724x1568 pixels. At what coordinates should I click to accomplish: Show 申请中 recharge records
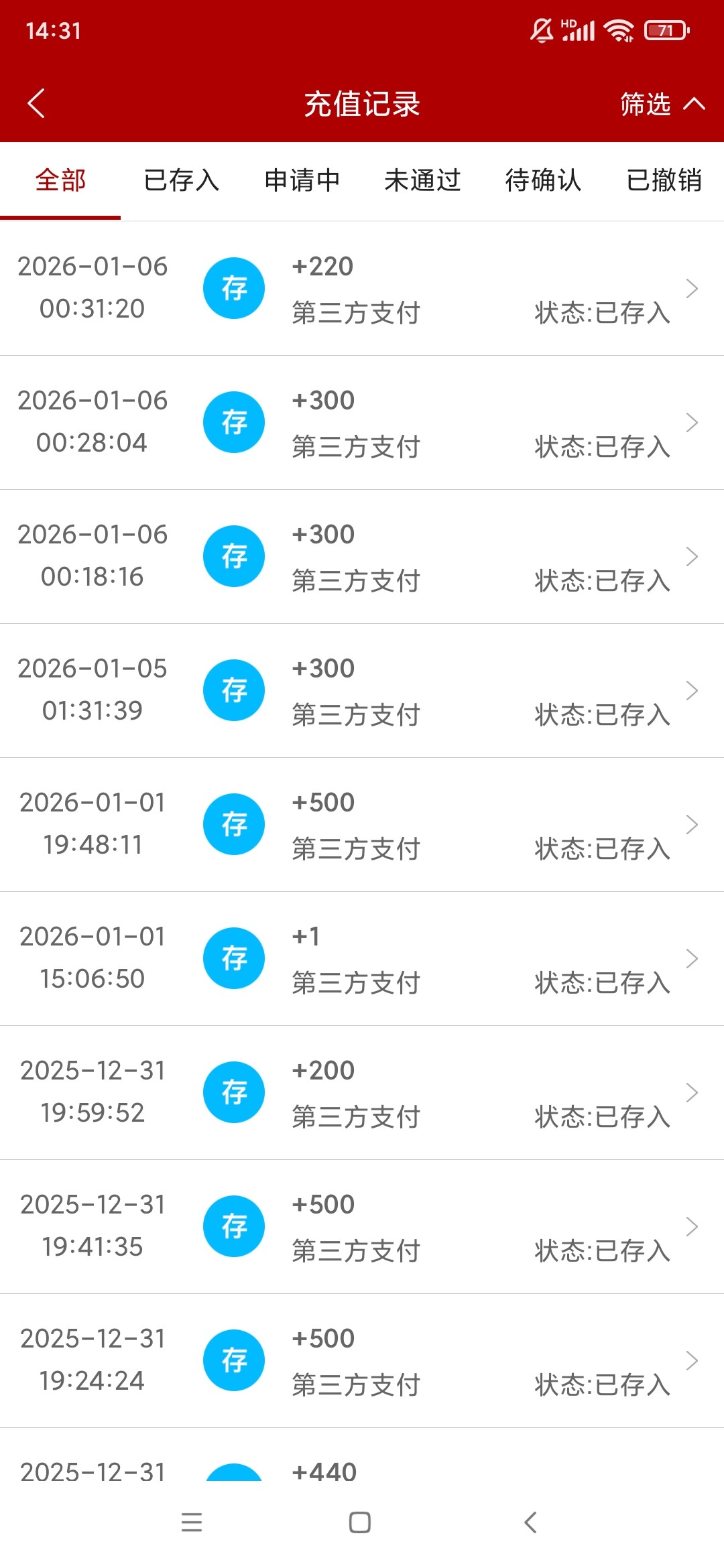pos(302,180)
